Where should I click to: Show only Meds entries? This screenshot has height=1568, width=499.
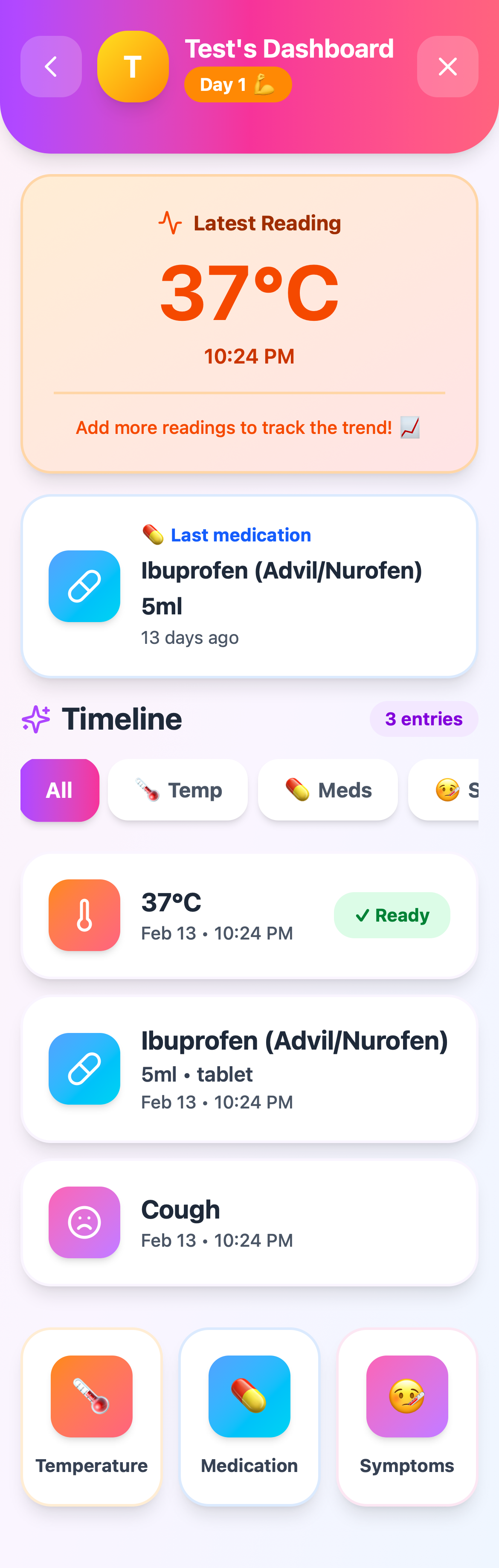[x=328, y=790]
